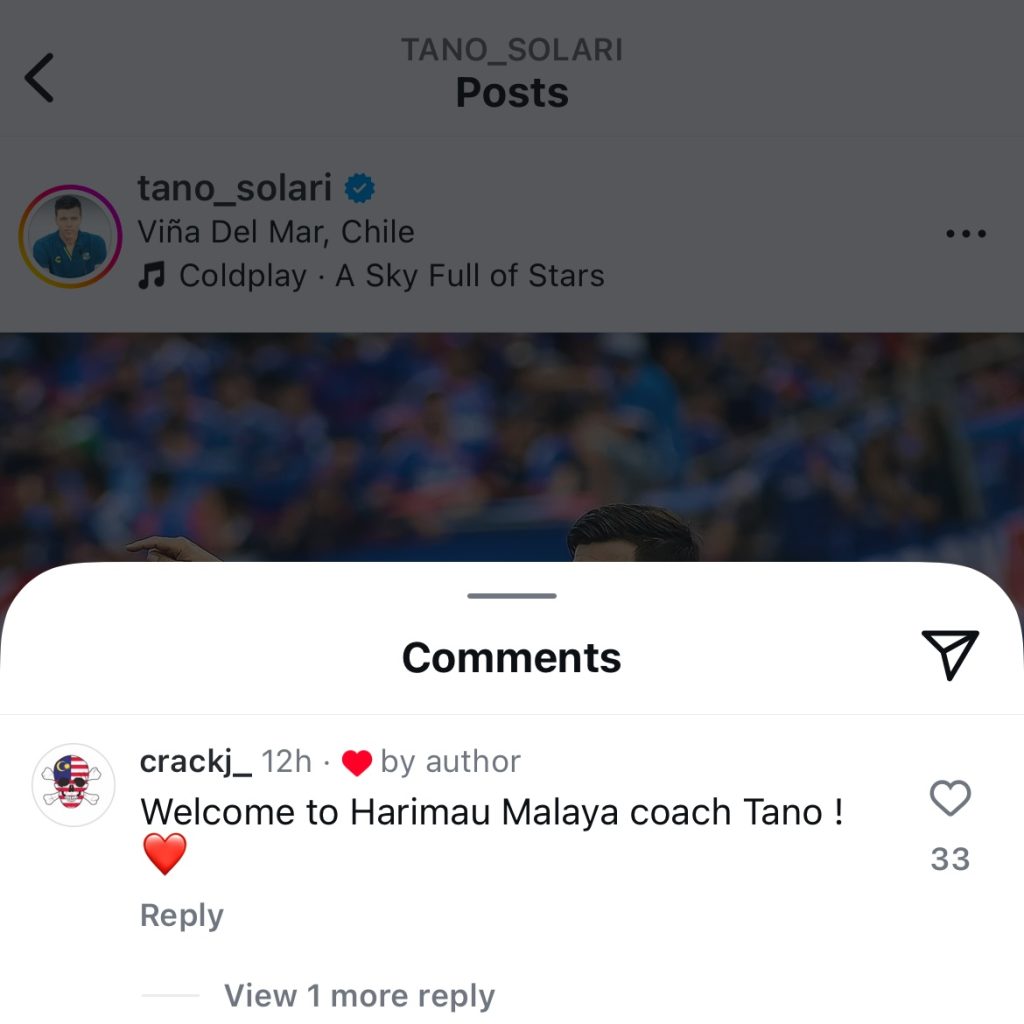Open the post's three-dot options menu
This screenshot has height=1024, width=1024.
[965, 234]
